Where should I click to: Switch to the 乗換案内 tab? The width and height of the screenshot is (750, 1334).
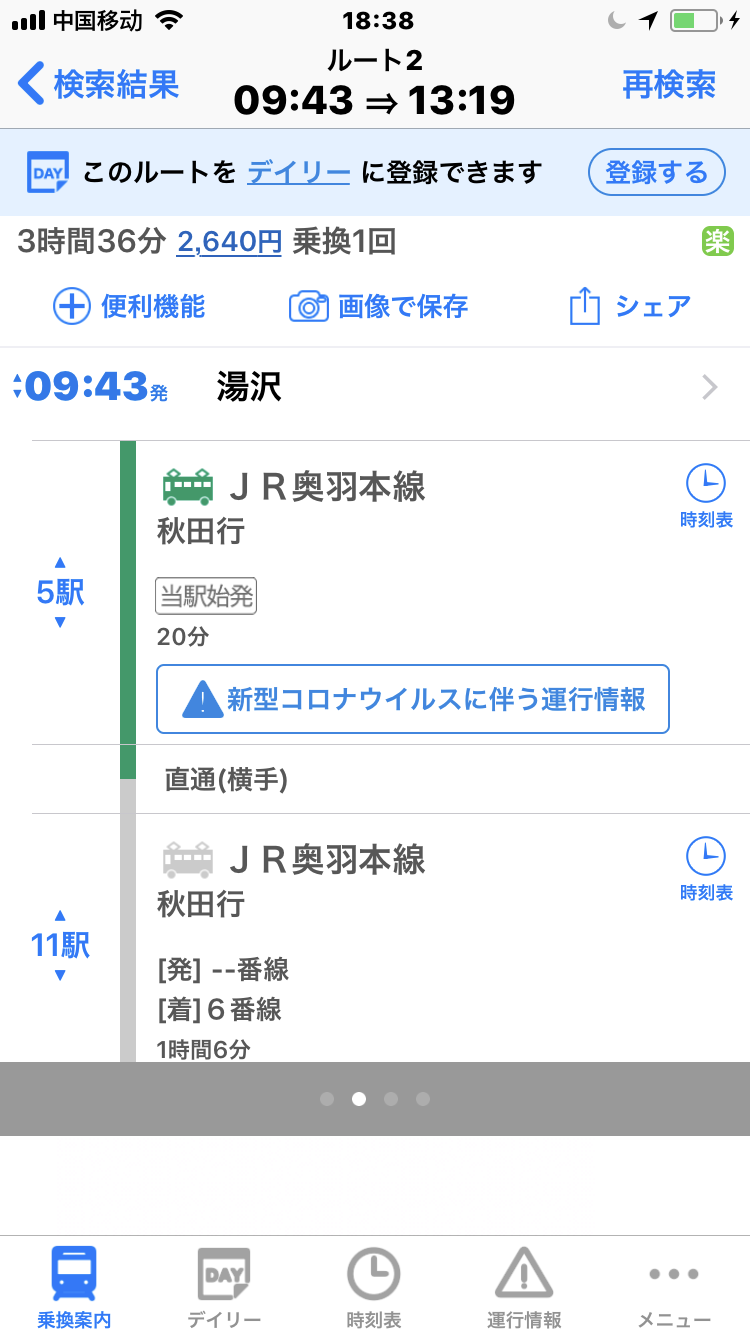(x=74, y=1286)
